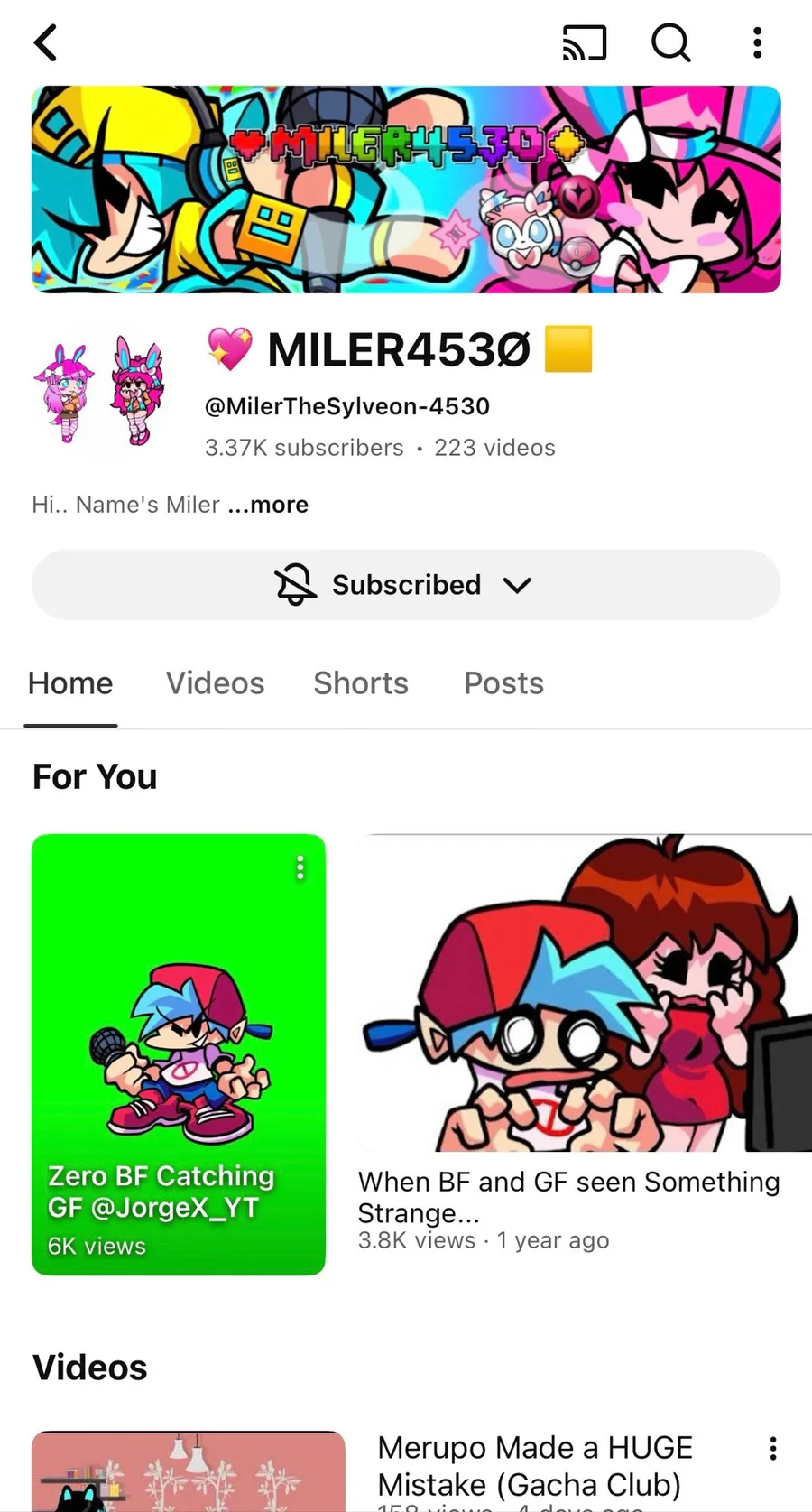Go back using the top-left arrow
The image size is (812, 1512).
click(x=46, y=42)
